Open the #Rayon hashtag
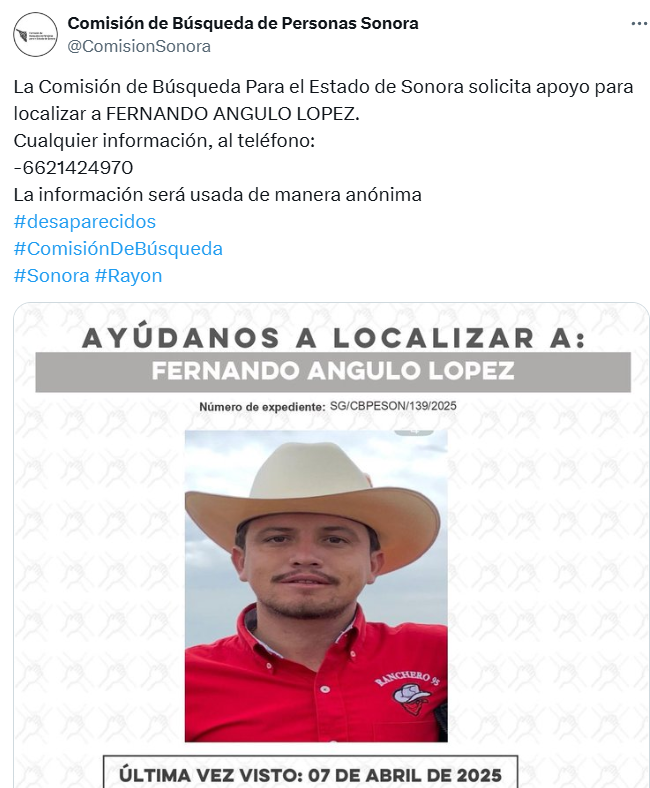This screenshot has width=650, height=788. coord(128,275)
